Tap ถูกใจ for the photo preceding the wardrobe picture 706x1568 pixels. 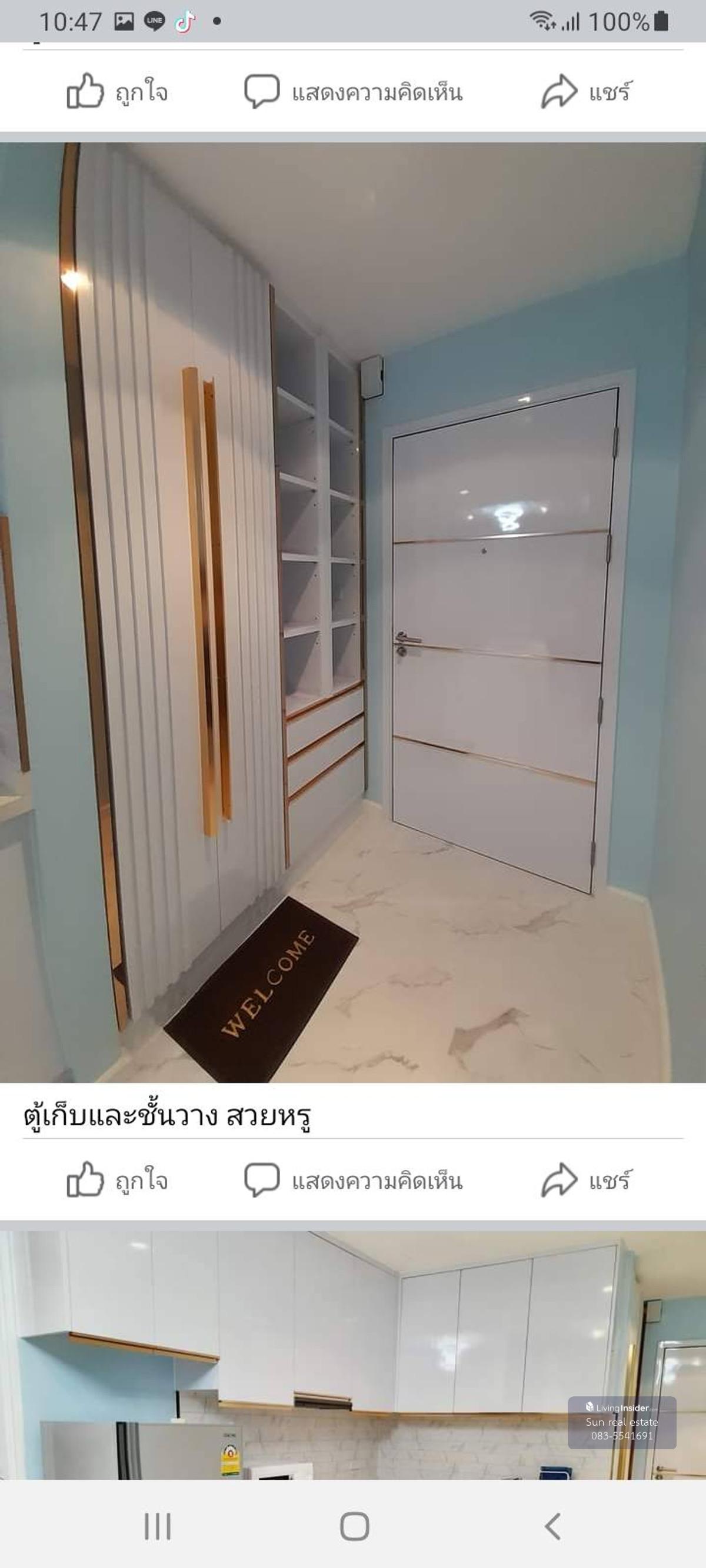click(117, 92)
